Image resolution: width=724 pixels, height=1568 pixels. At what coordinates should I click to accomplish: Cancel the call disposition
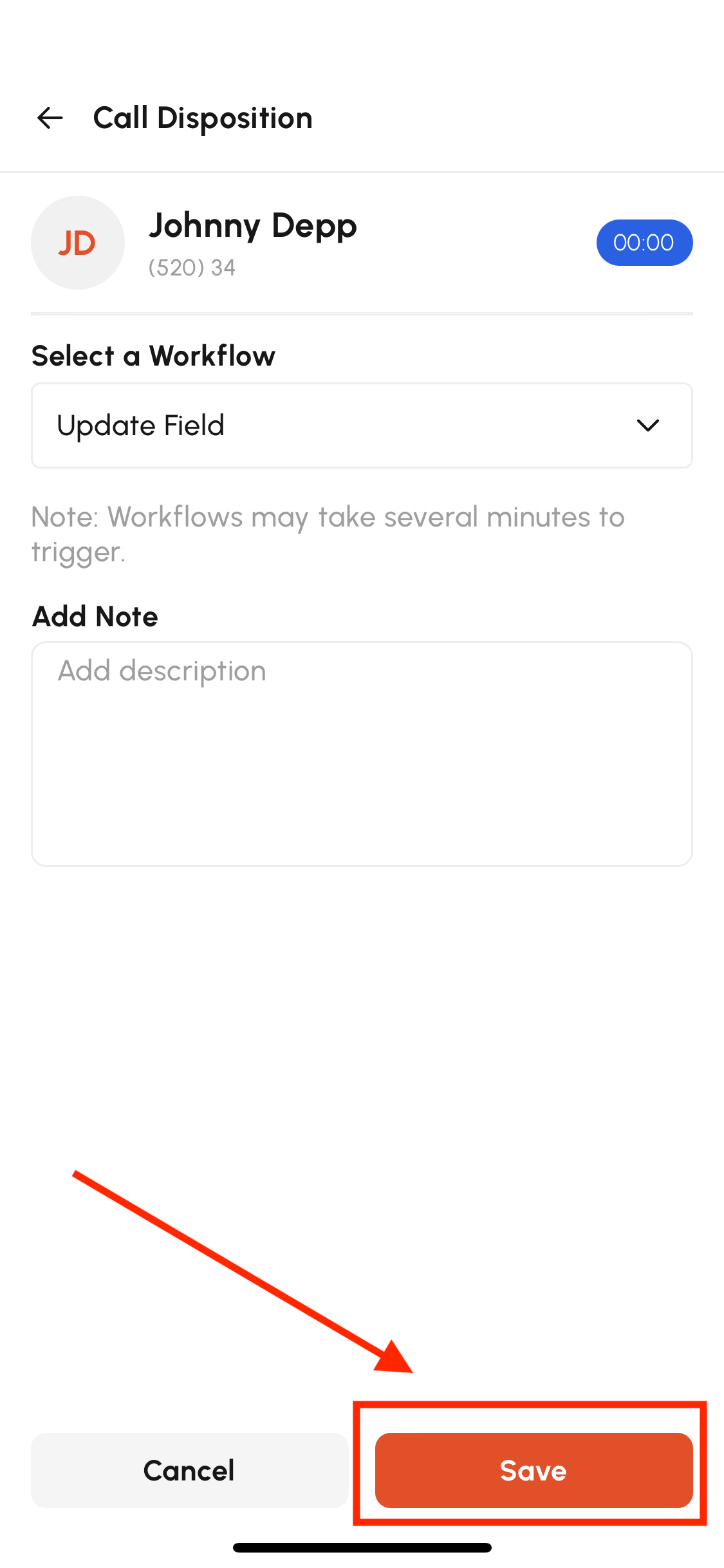coord(189,1470)
